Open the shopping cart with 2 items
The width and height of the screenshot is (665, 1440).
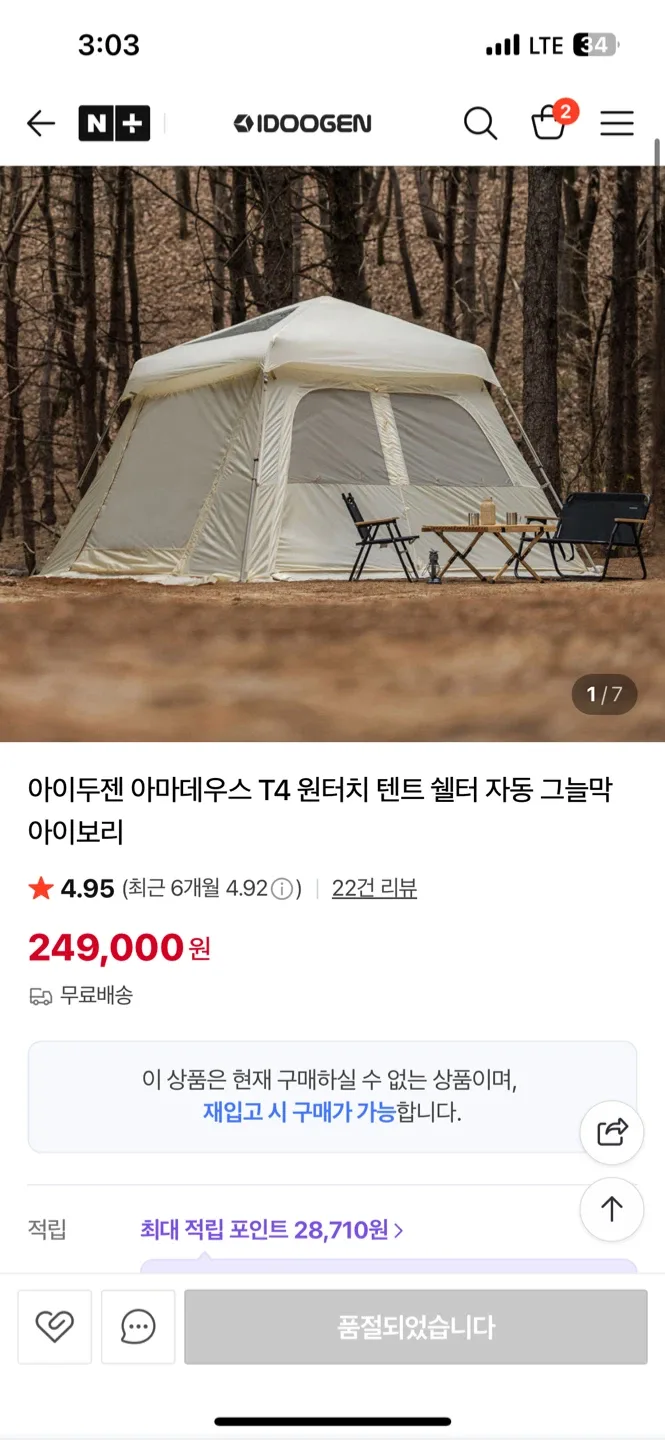(x=549, y=122)
